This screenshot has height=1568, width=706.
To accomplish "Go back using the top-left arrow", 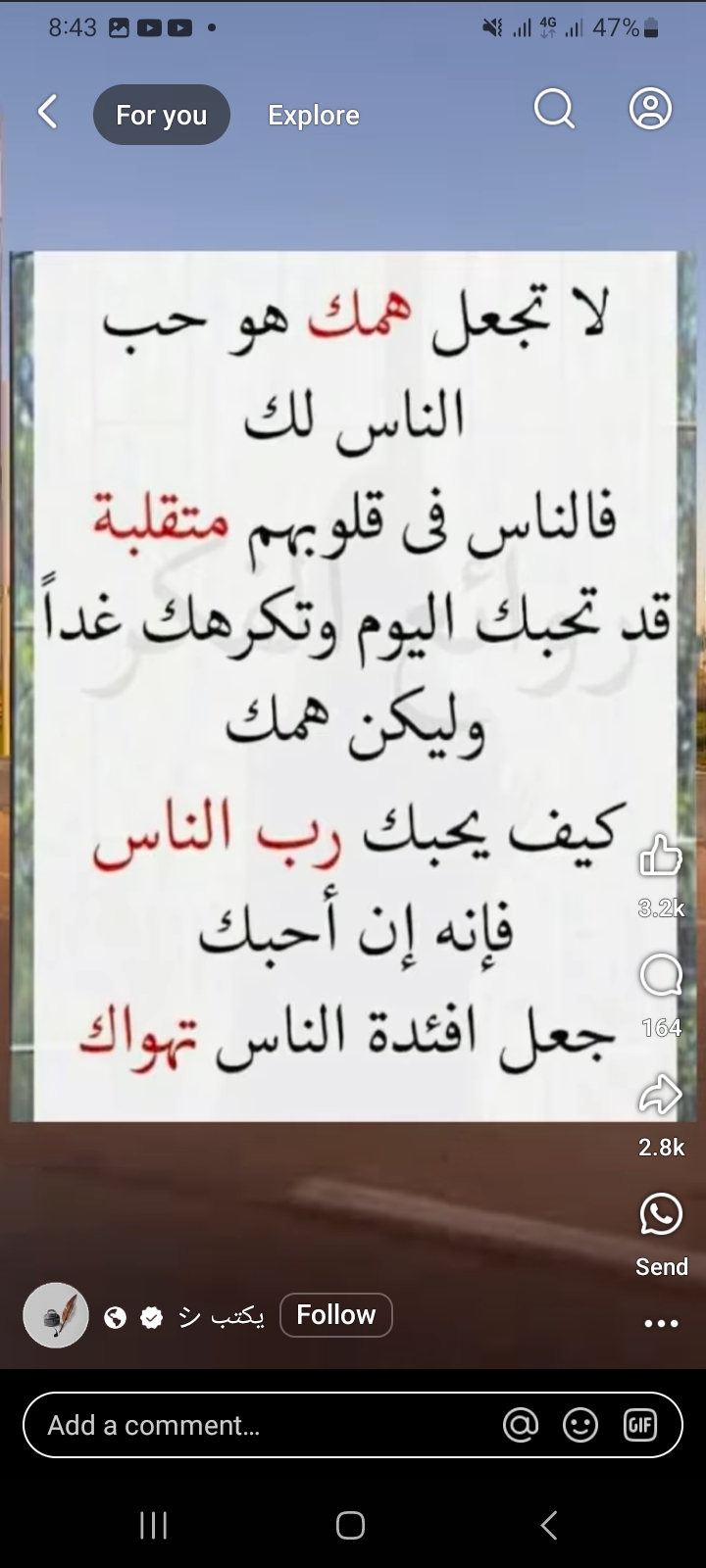I will 47,112.
